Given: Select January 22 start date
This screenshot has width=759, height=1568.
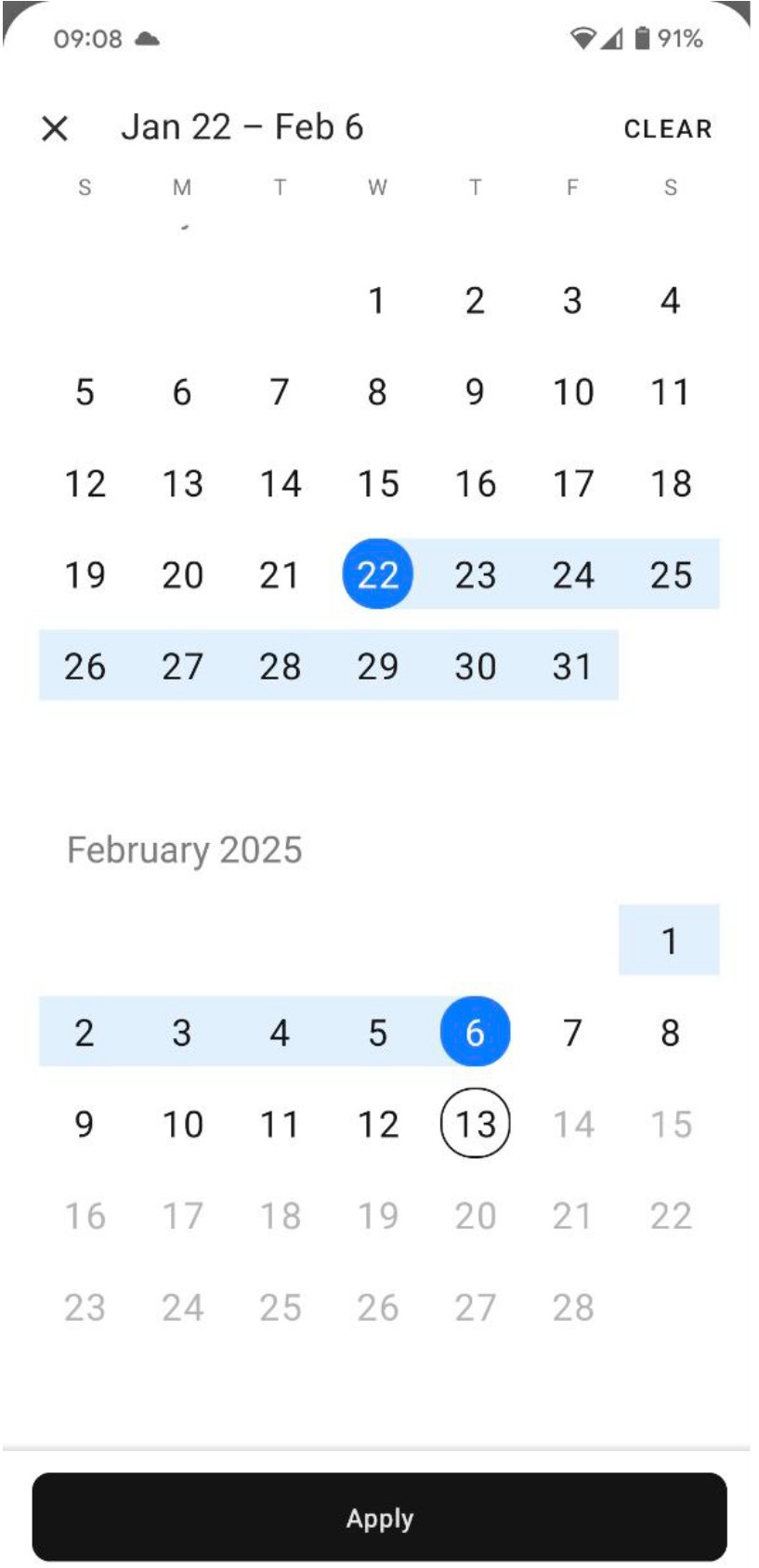Looking at the screenshot, I should click(378, 574).
